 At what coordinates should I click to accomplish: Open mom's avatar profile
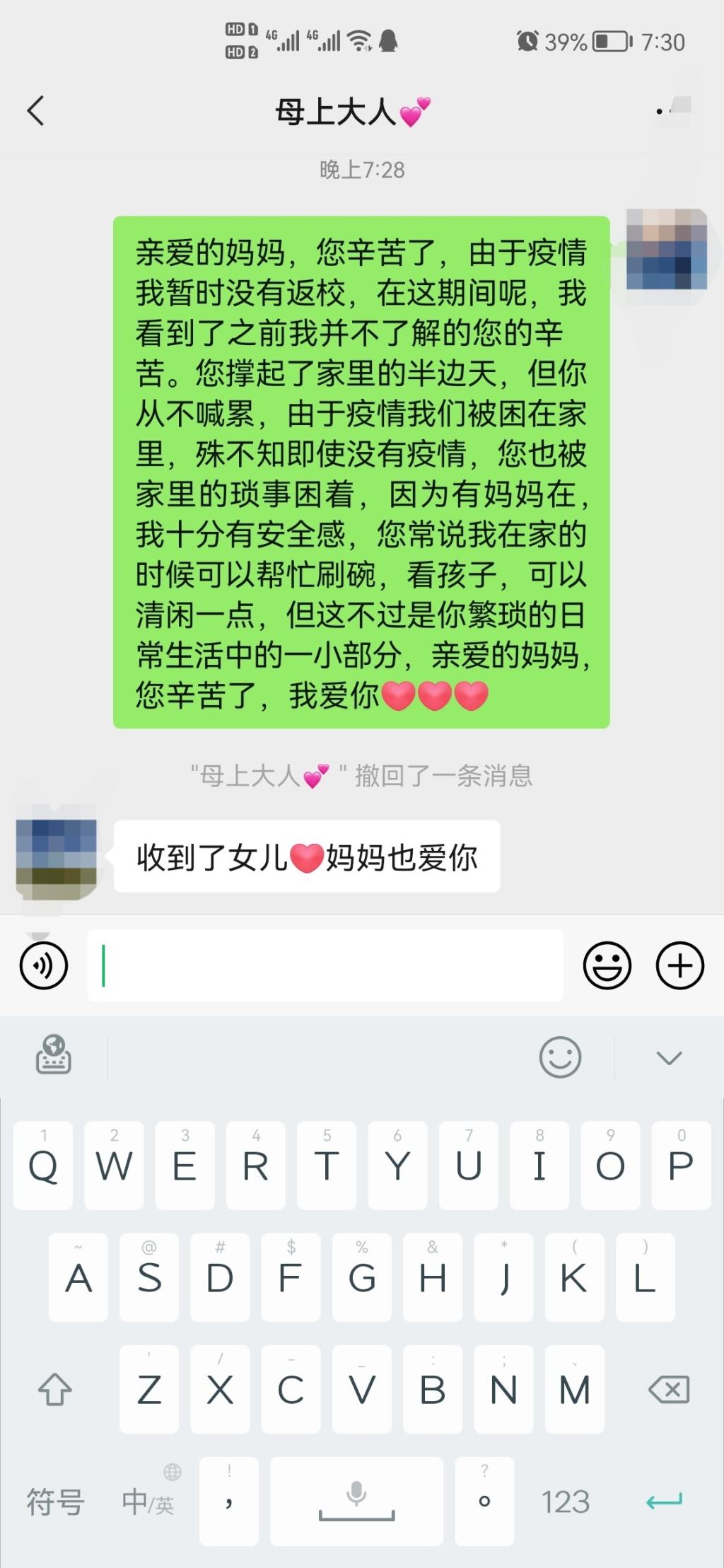click(57, 858)
